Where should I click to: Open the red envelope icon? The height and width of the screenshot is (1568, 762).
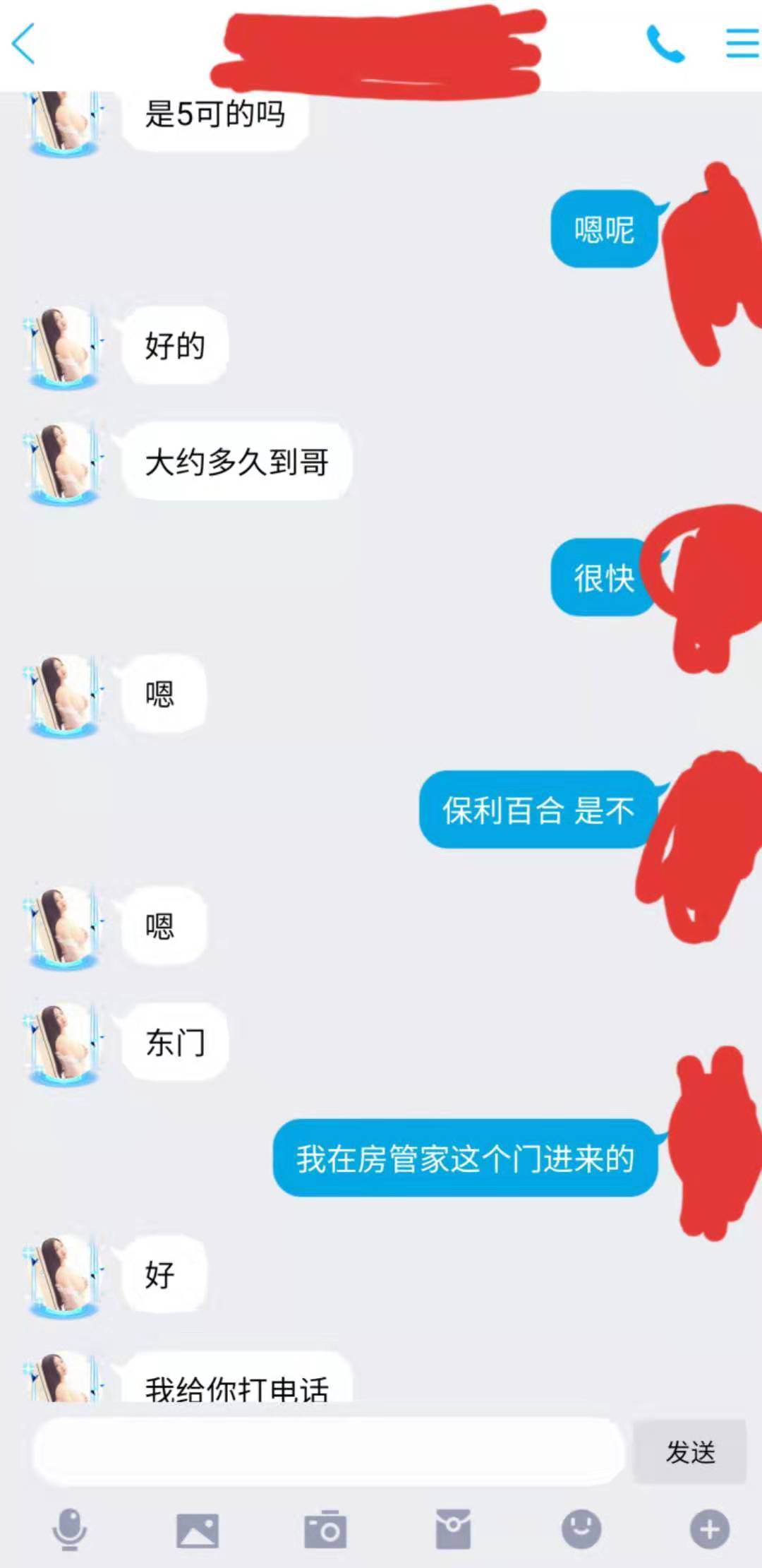[x=453, y=1530]
